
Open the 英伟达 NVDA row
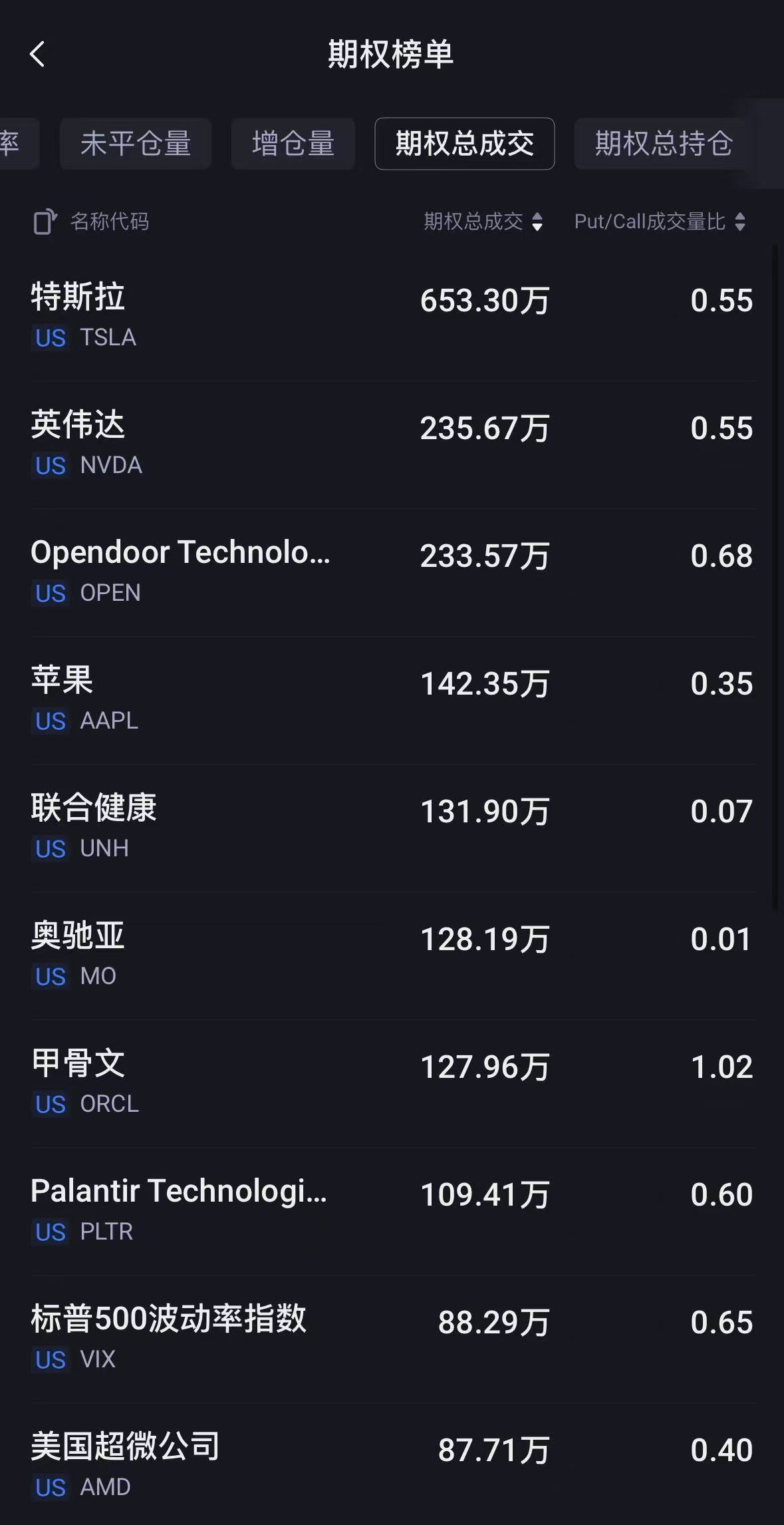pyautogui.click(x=392, y=444)
